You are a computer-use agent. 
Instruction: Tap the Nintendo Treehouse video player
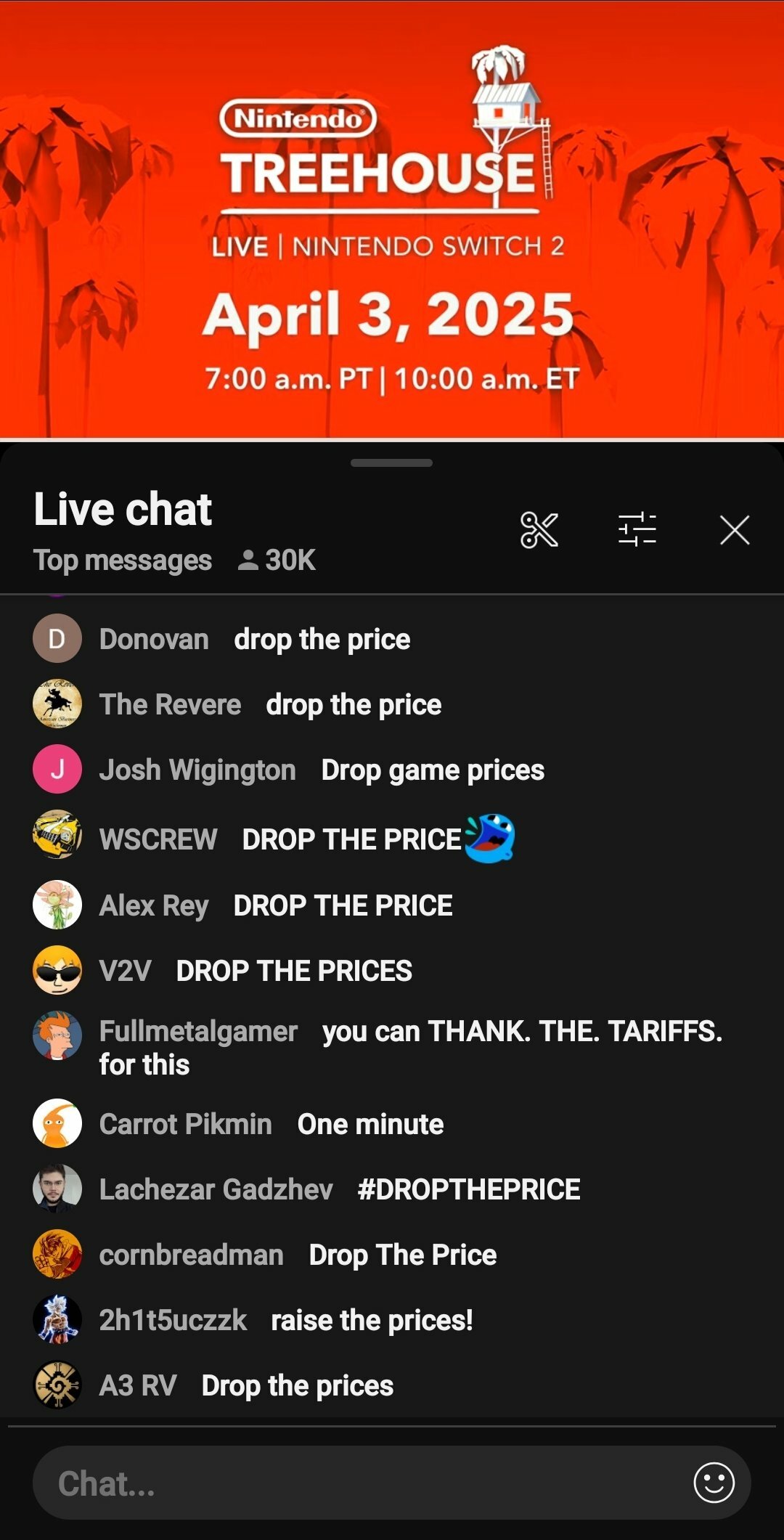pyautogui.click(x=392, y=219)
